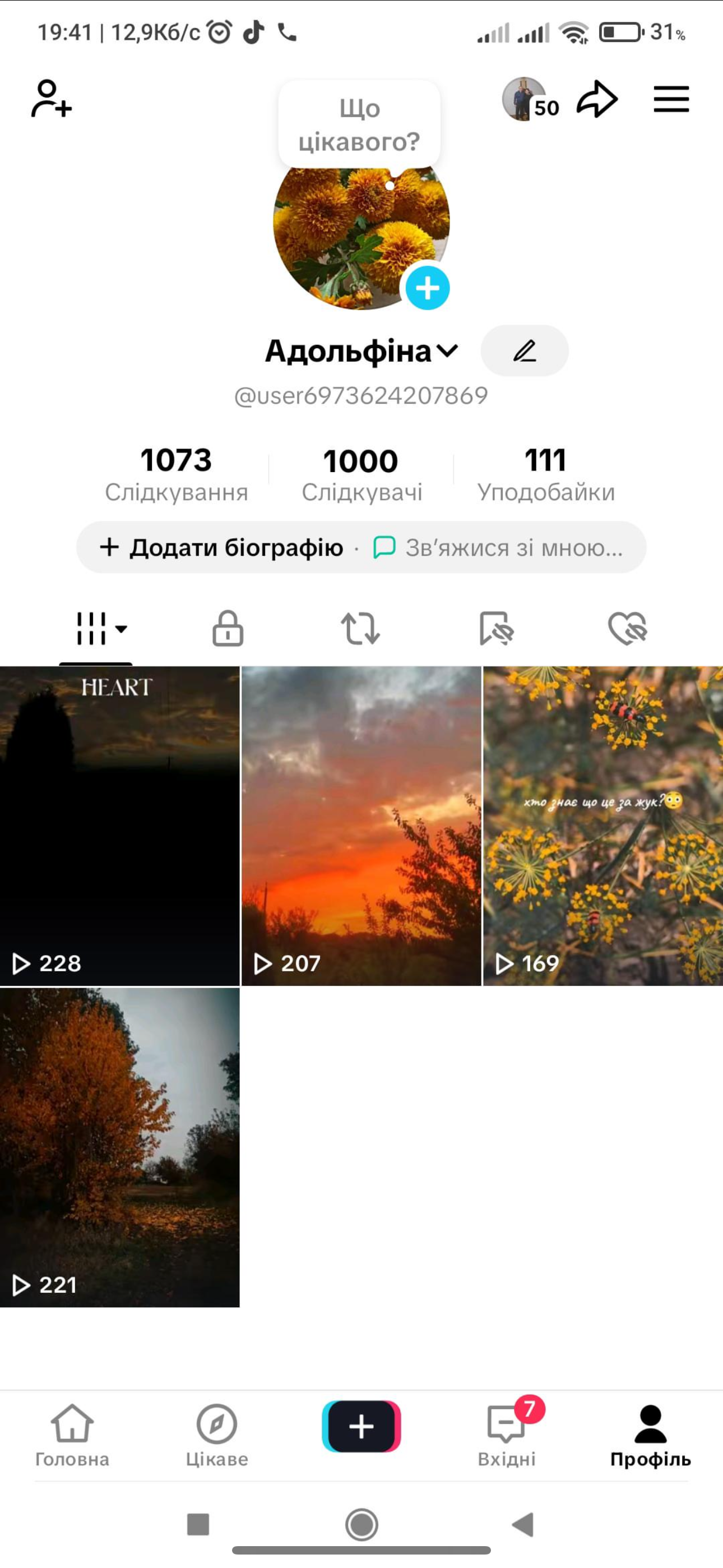Tap the share profile arrow icon
The width and height of the screenshot is (723, 1568).
tap(597, 99)
